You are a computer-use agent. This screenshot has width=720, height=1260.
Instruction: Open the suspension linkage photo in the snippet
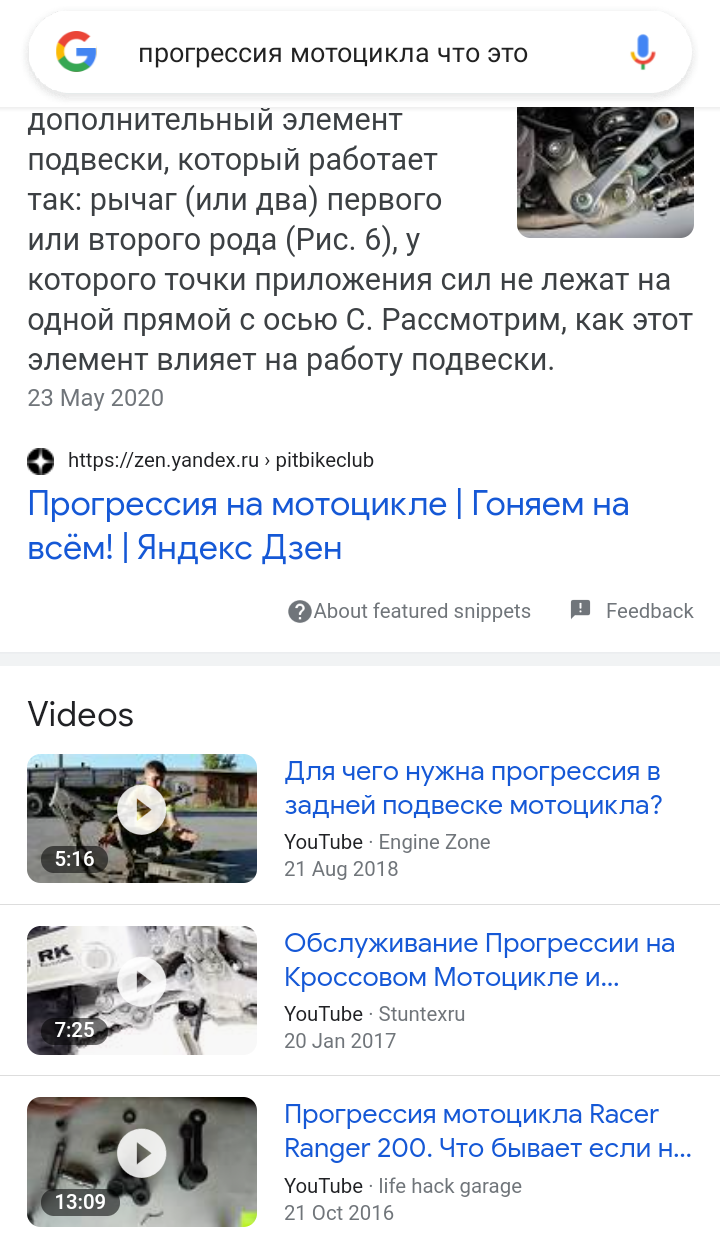(605, 172)
